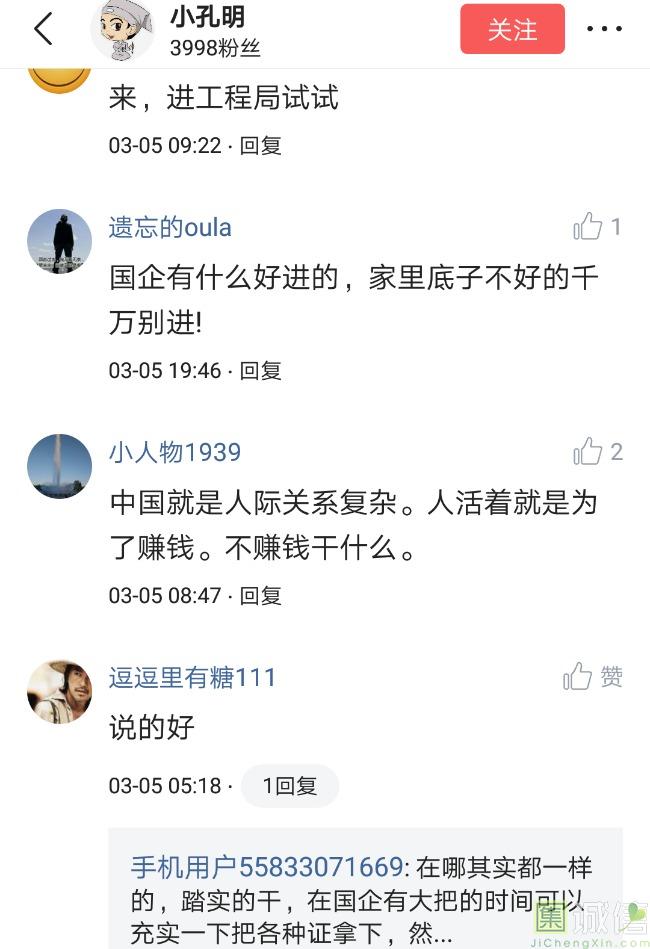Open 遗忘的oula's profile name
This screenshot has width=650, height=949.
170,227
